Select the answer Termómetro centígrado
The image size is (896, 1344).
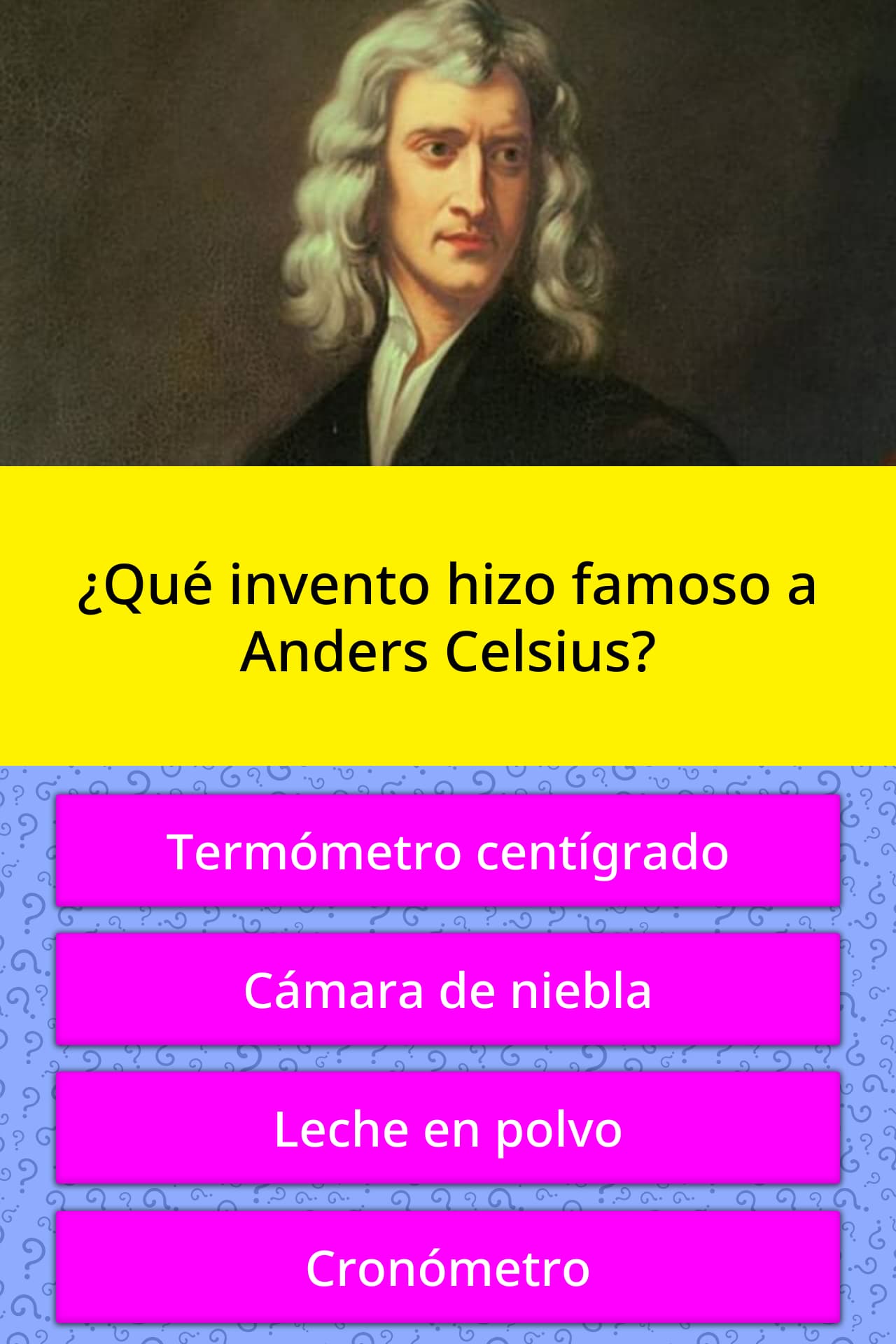click(x=448, y=851)
